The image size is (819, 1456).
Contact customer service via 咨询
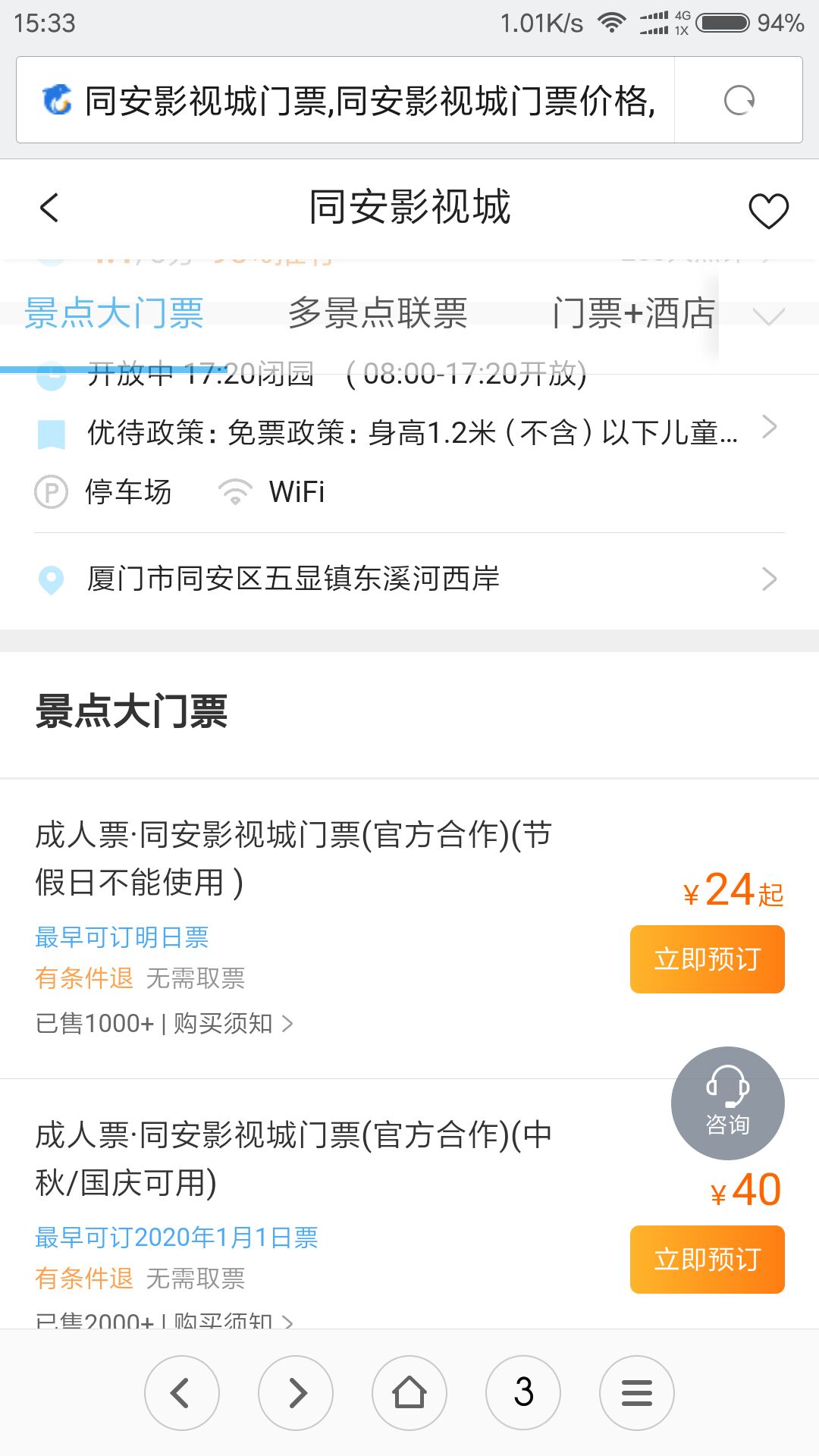point(727,1103)
